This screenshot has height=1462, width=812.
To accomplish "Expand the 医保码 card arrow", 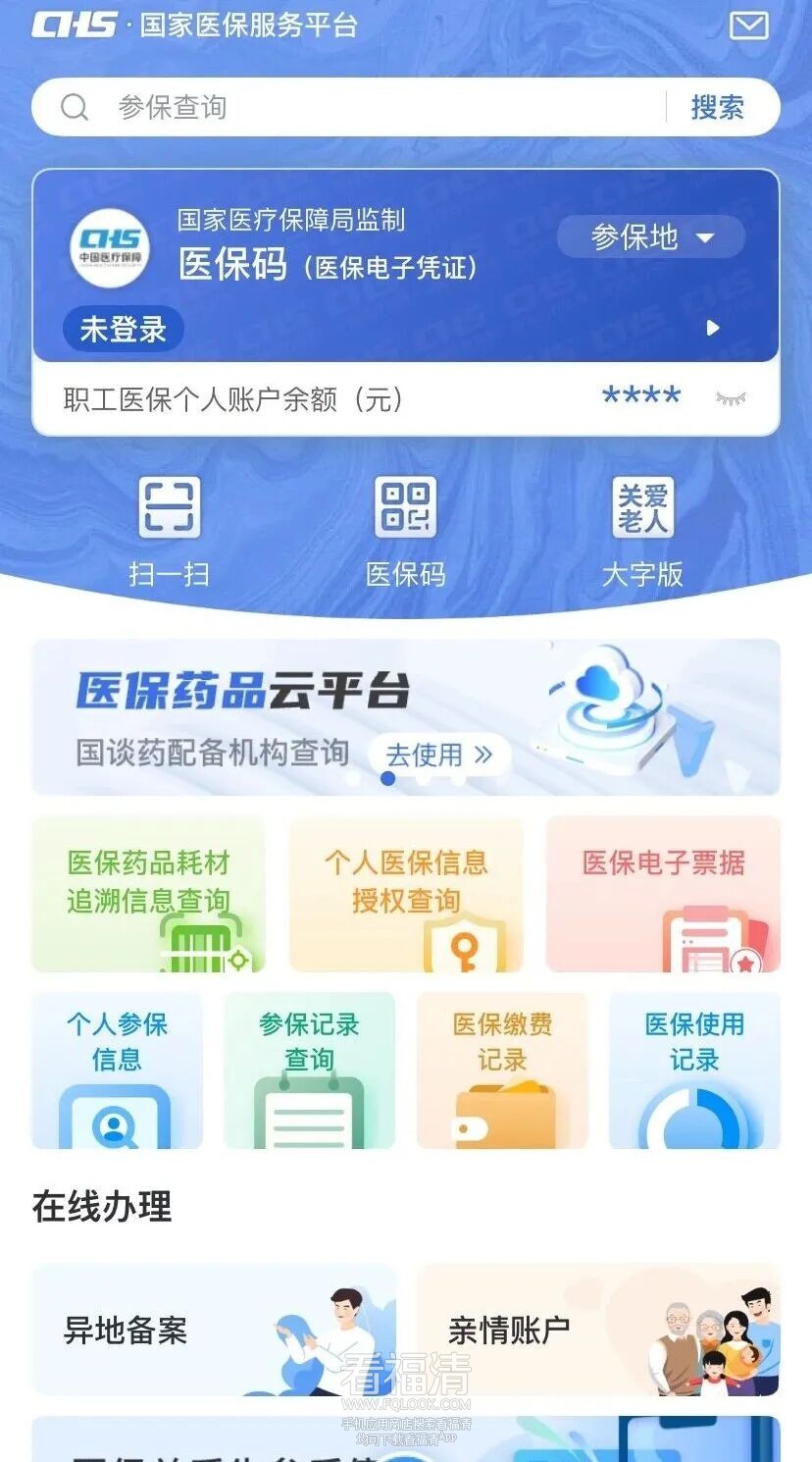I will [713, 328].
